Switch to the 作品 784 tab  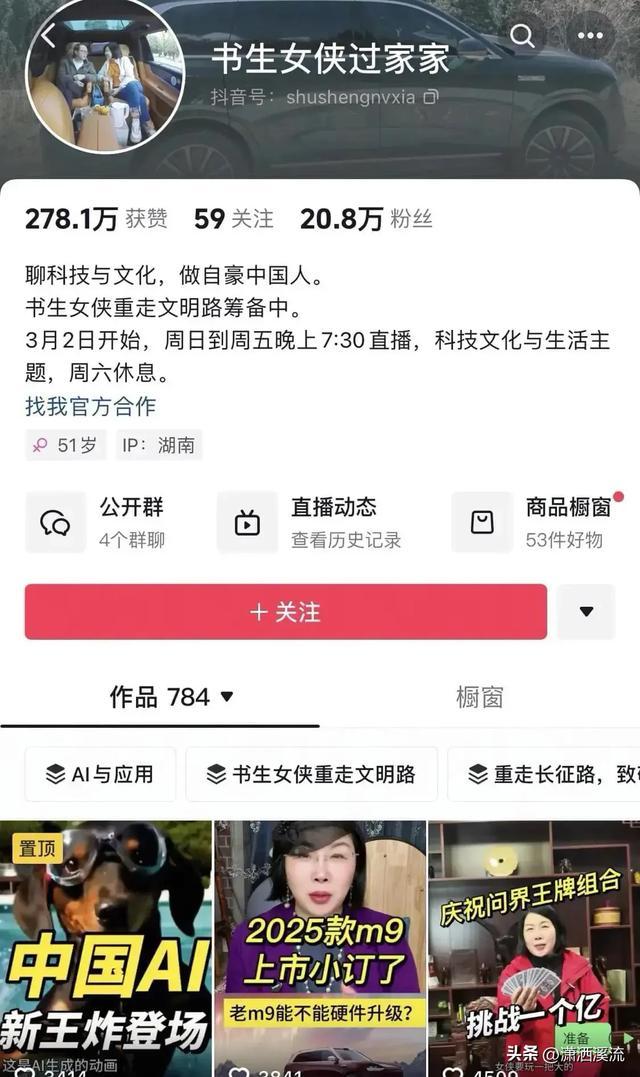tap(170, 697)
